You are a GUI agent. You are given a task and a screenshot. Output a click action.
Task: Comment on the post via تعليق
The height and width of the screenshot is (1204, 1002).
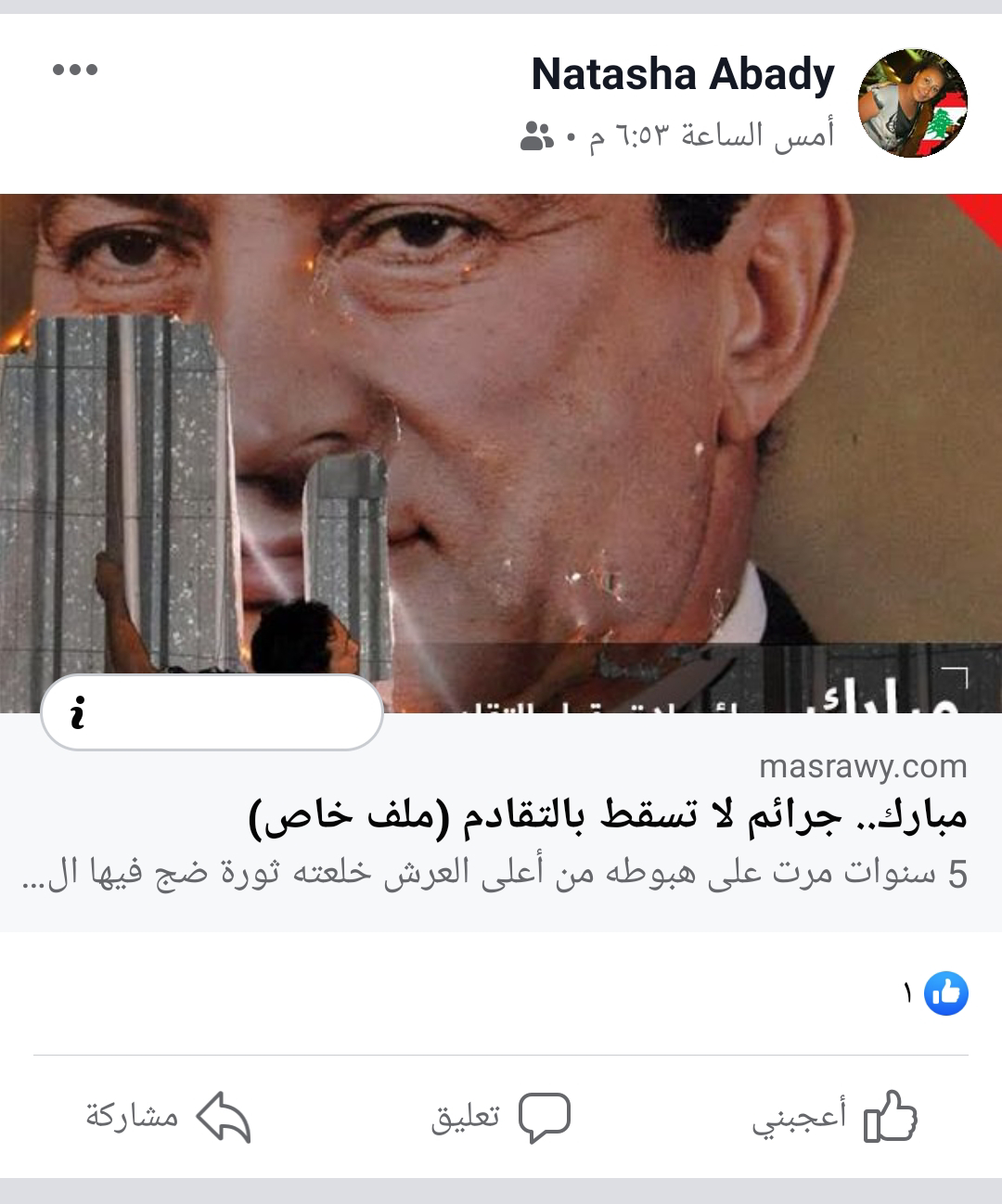point(501,1116)
